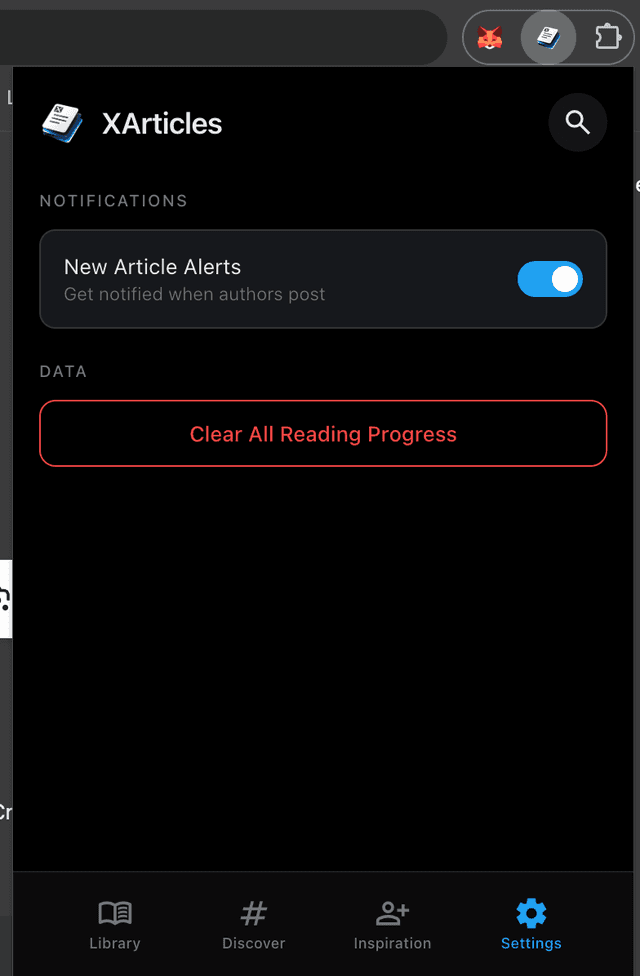Screen dimensions: 640x976
Task: Open the search icon in XArticles header
Action: (577, 123)
